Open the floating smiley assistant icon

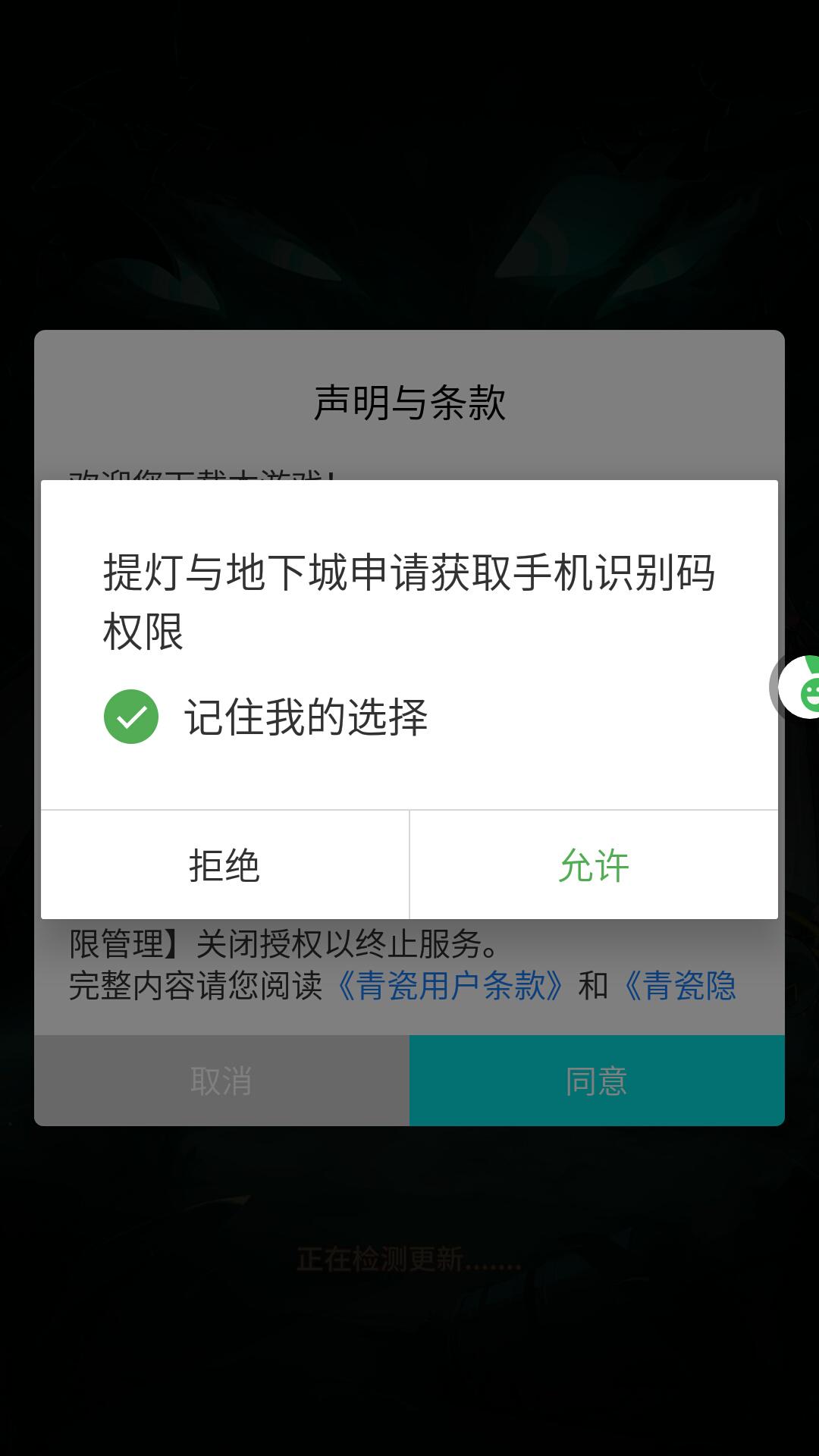pos(801,688)
